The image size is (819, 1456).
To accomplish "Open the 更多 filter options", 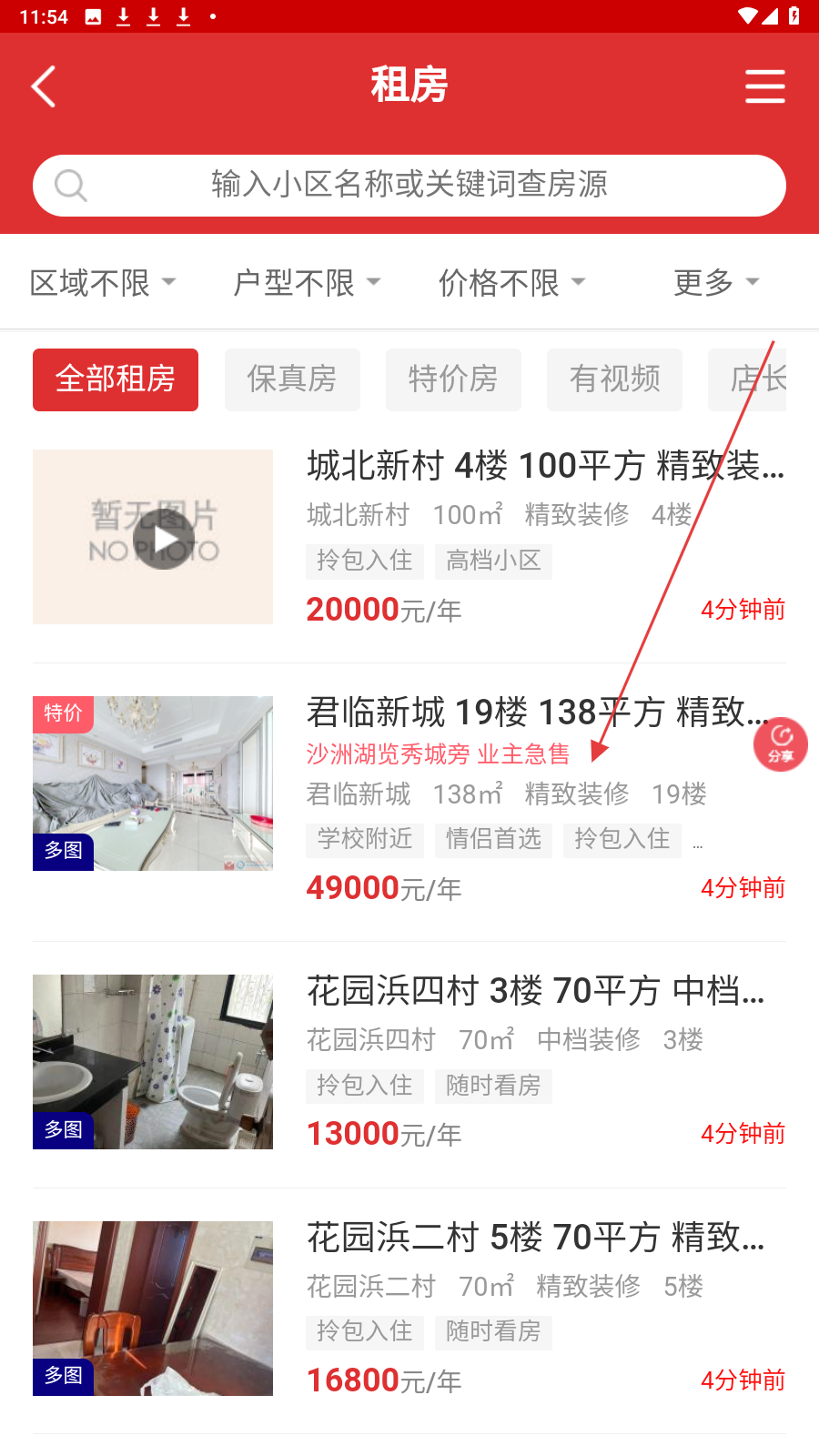I will tap(716, 283).
